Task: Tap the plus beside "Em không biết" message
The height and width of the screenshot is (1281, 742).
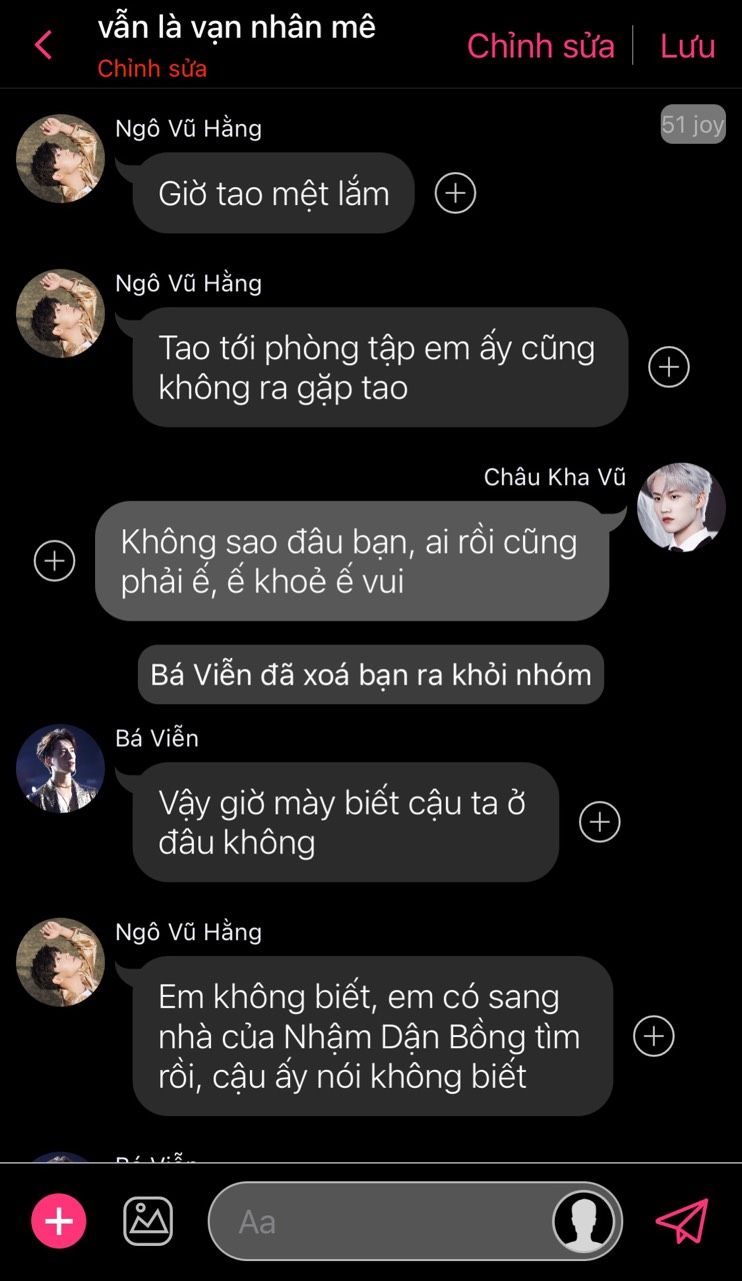Action: (x=654, y=1036)
